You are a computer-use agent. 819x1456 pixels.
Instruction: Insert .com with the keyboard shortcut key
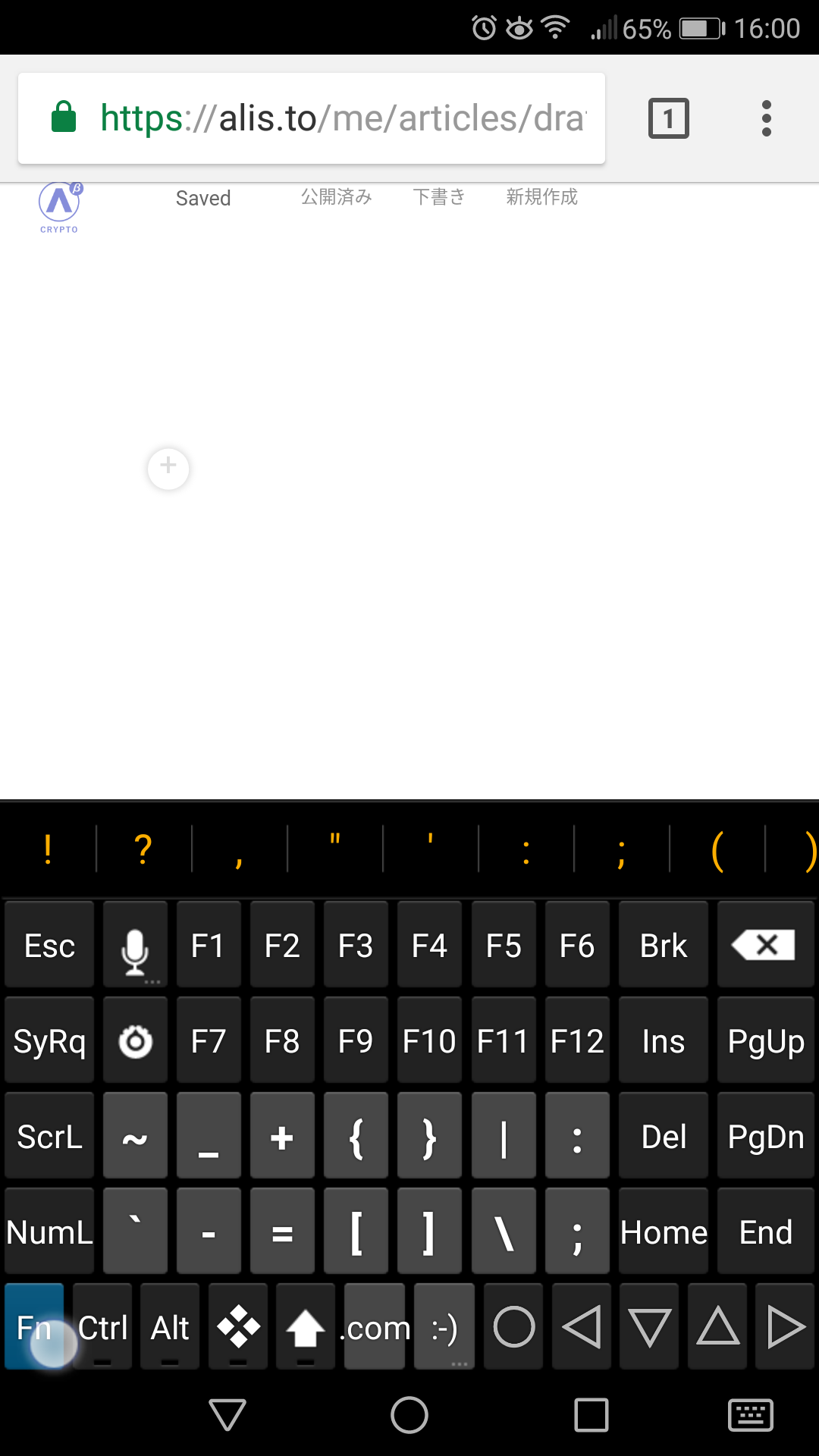[375, 1327]
